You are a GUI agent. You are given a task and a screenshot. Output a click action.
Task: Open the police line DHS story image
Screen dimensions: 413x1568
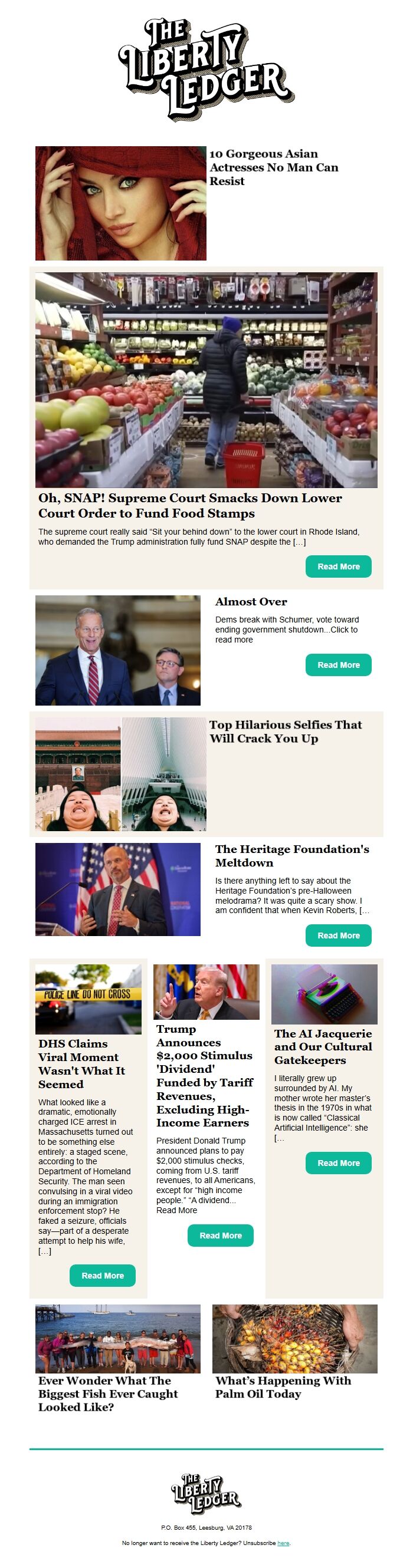(x=88, y=998)
